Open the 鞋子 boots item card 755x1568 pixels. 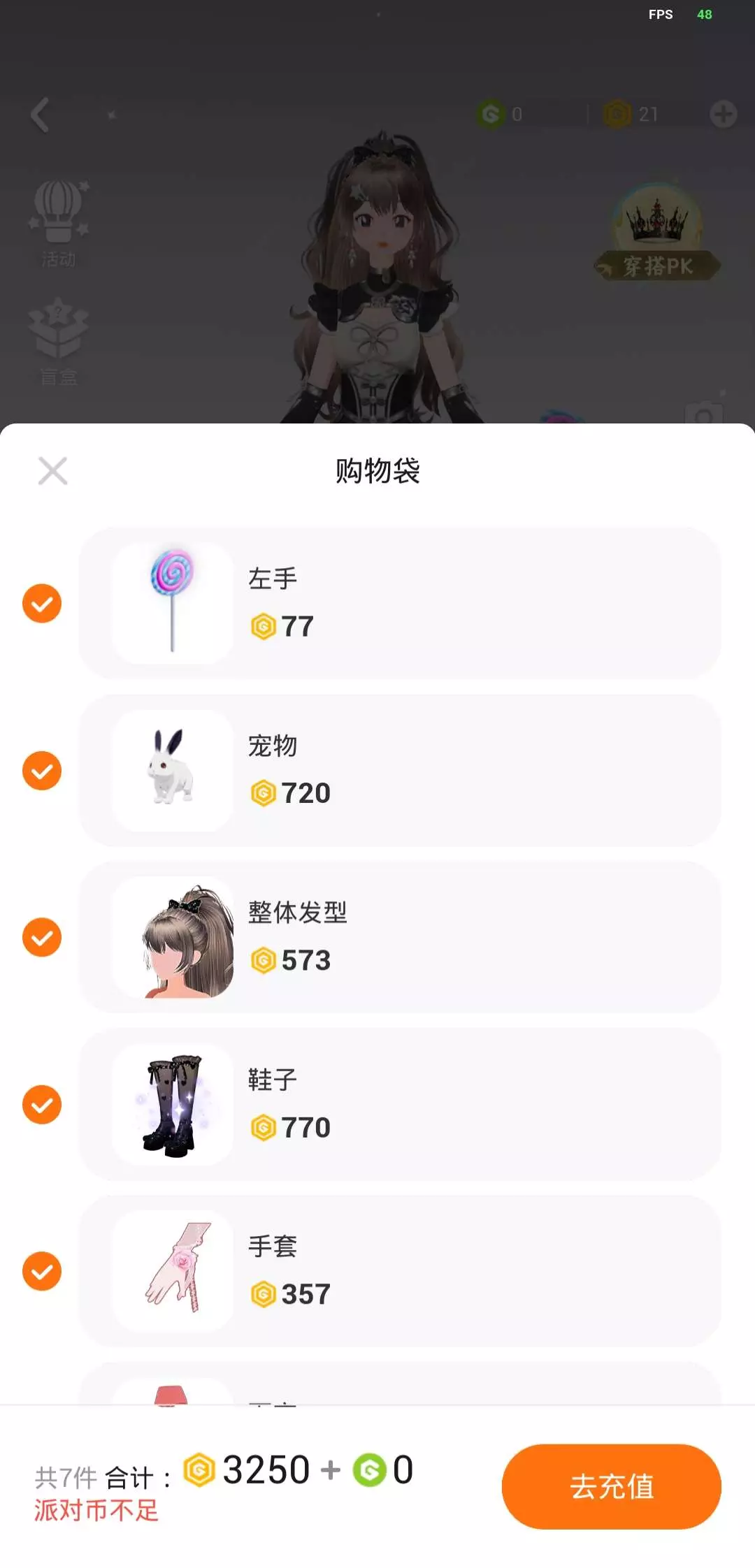pos(400,1105)
